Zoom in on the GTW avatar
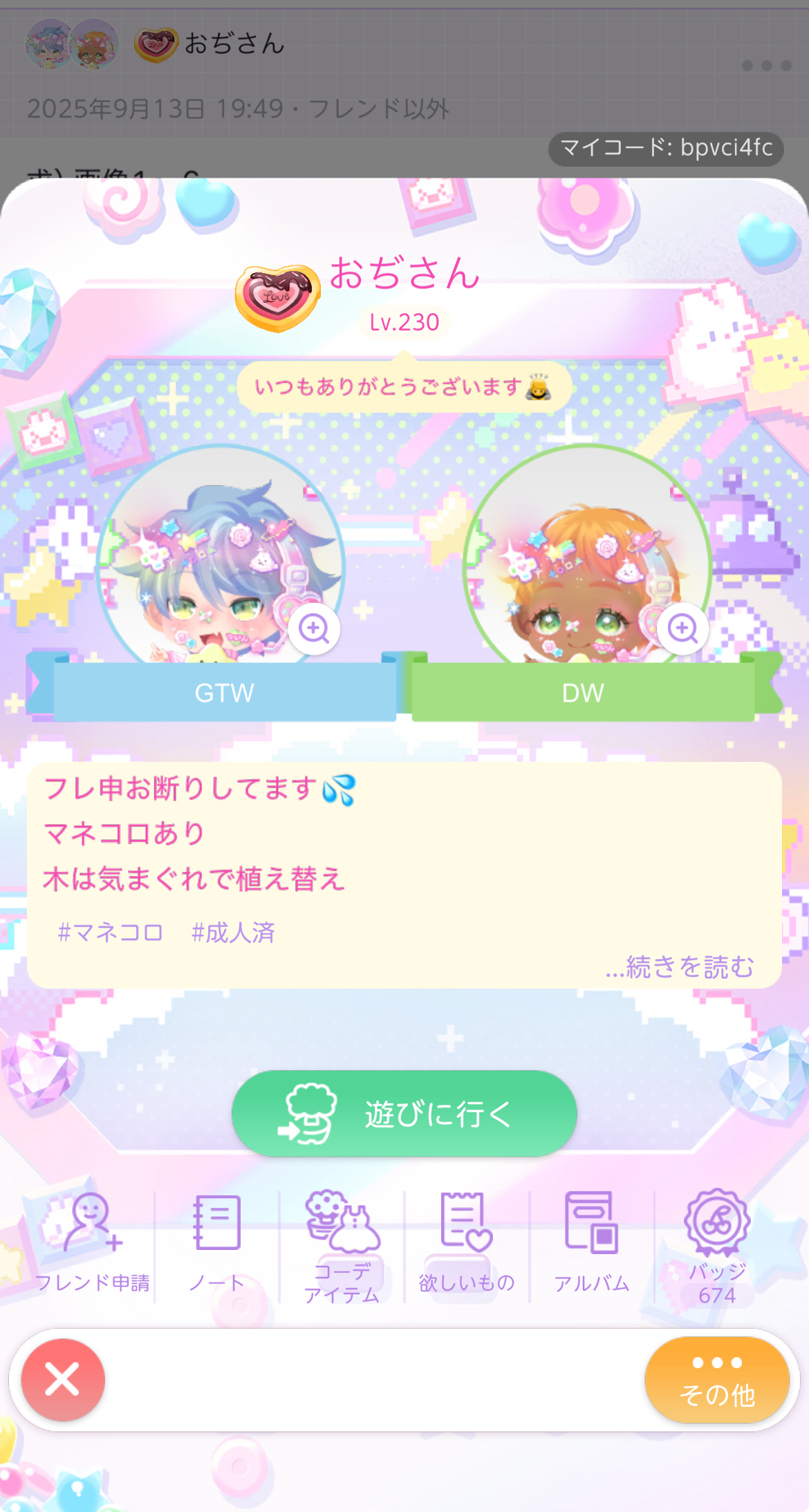This screenshot has height=1512, width=809. pos(314,628)
